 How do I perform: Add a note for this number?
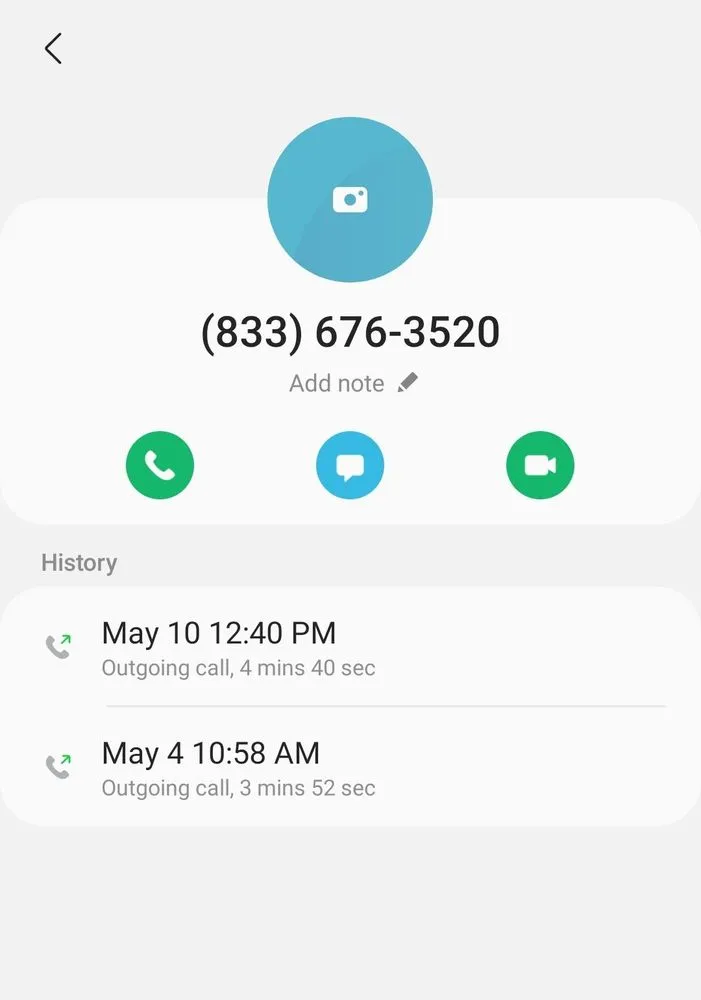[353, 384]
